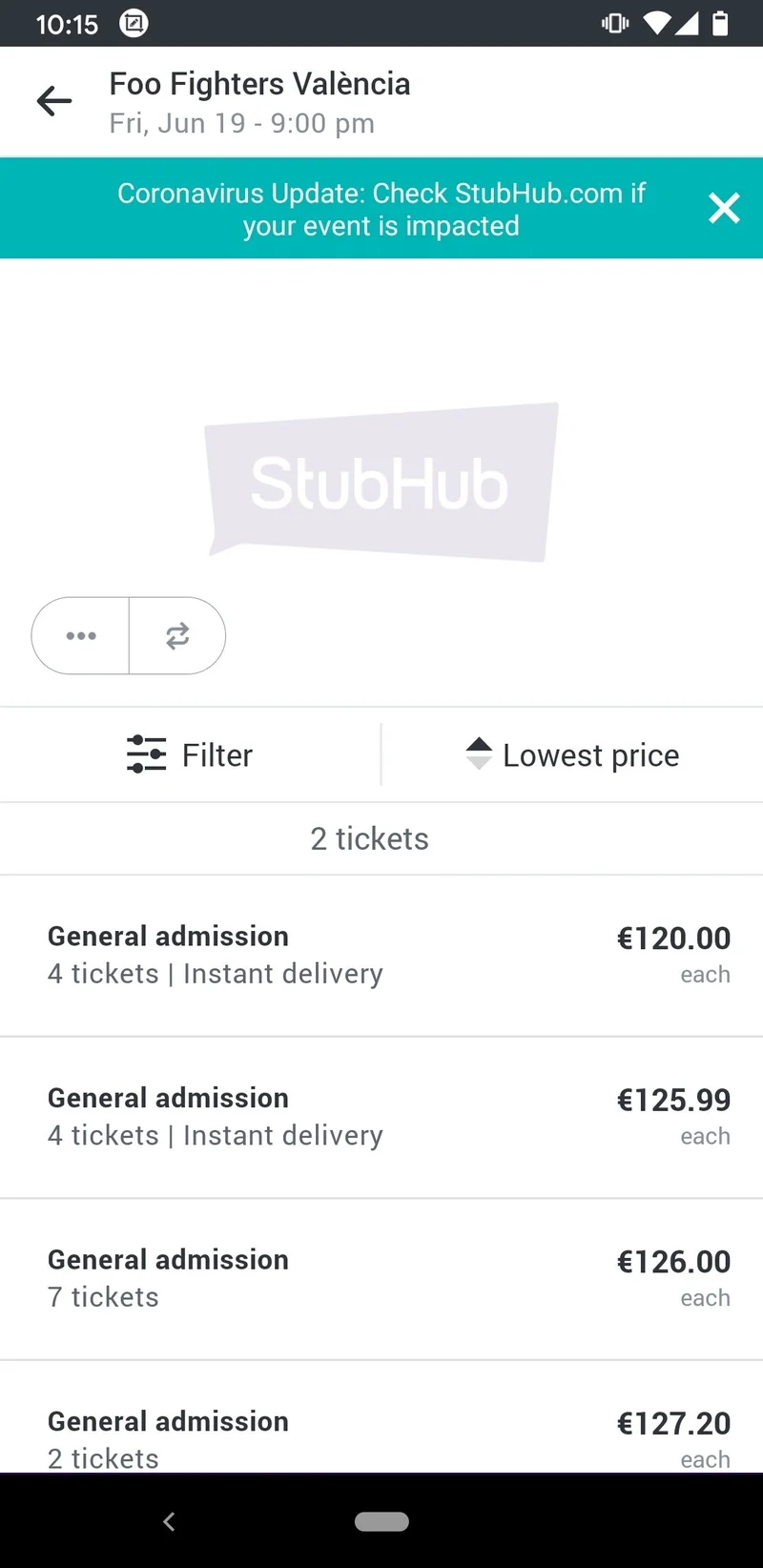Open the more options ellipsis icon

click(81, 635)
